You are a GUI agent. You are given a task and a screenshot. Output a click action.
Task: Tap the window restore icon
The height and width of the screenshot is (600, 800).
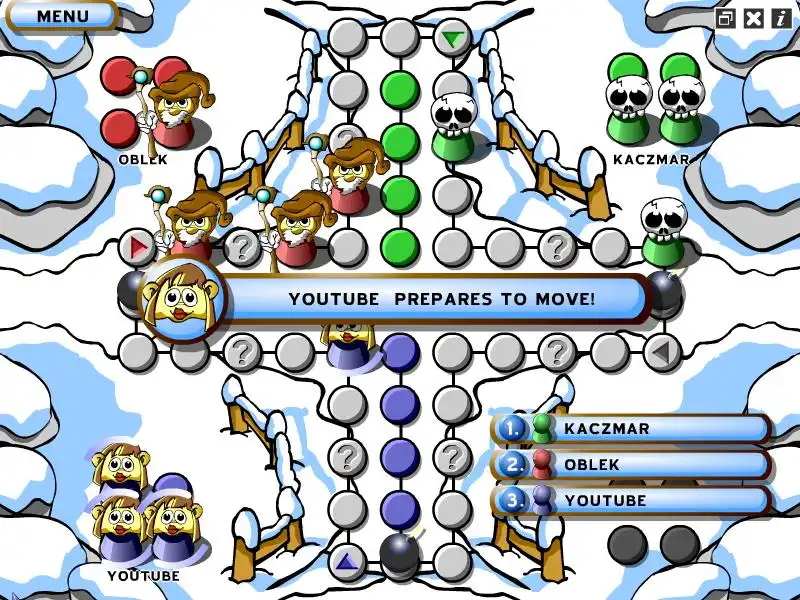[x=726, y=18]
